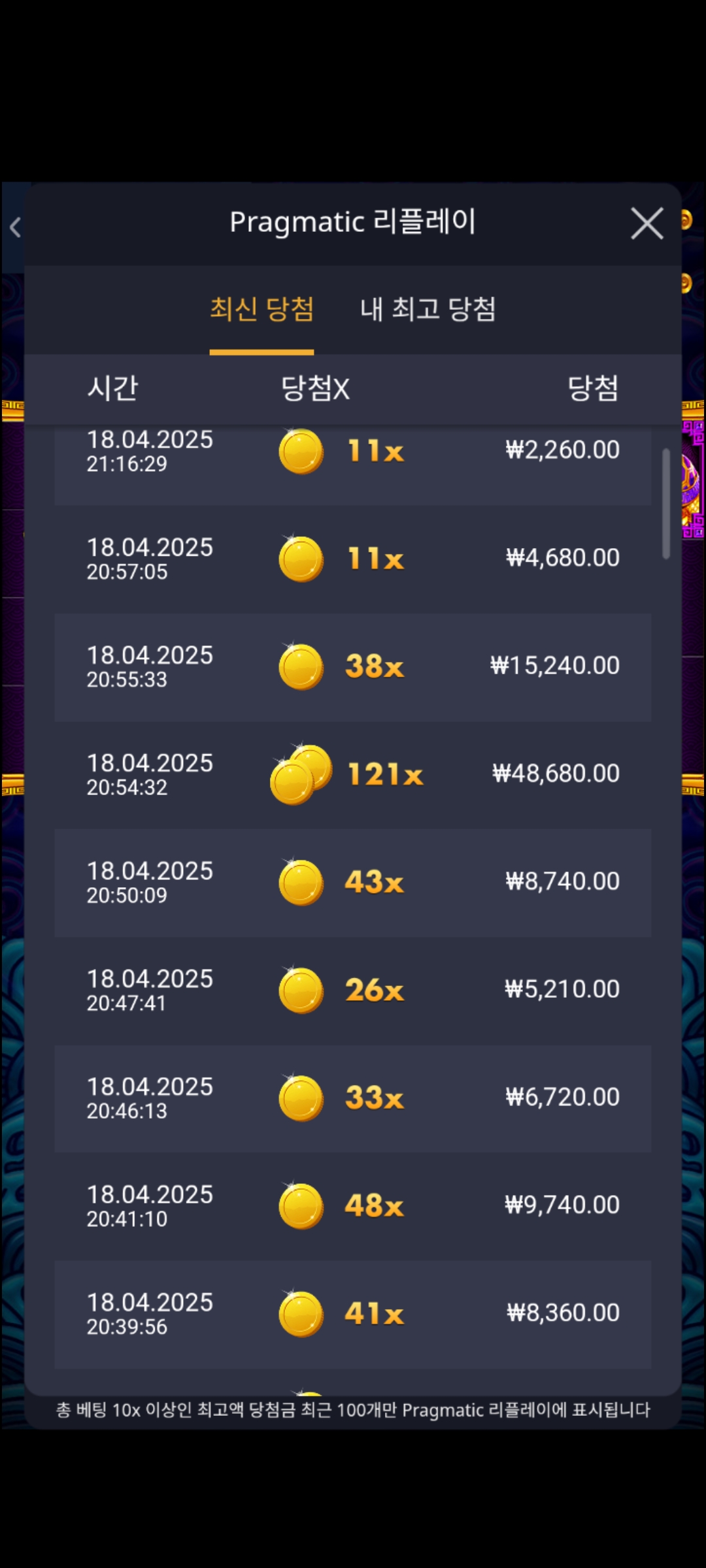Screen dimensions: 706x1568
Task: Play the 43x win from 20:50:09
Action: (x=353, y=883)
